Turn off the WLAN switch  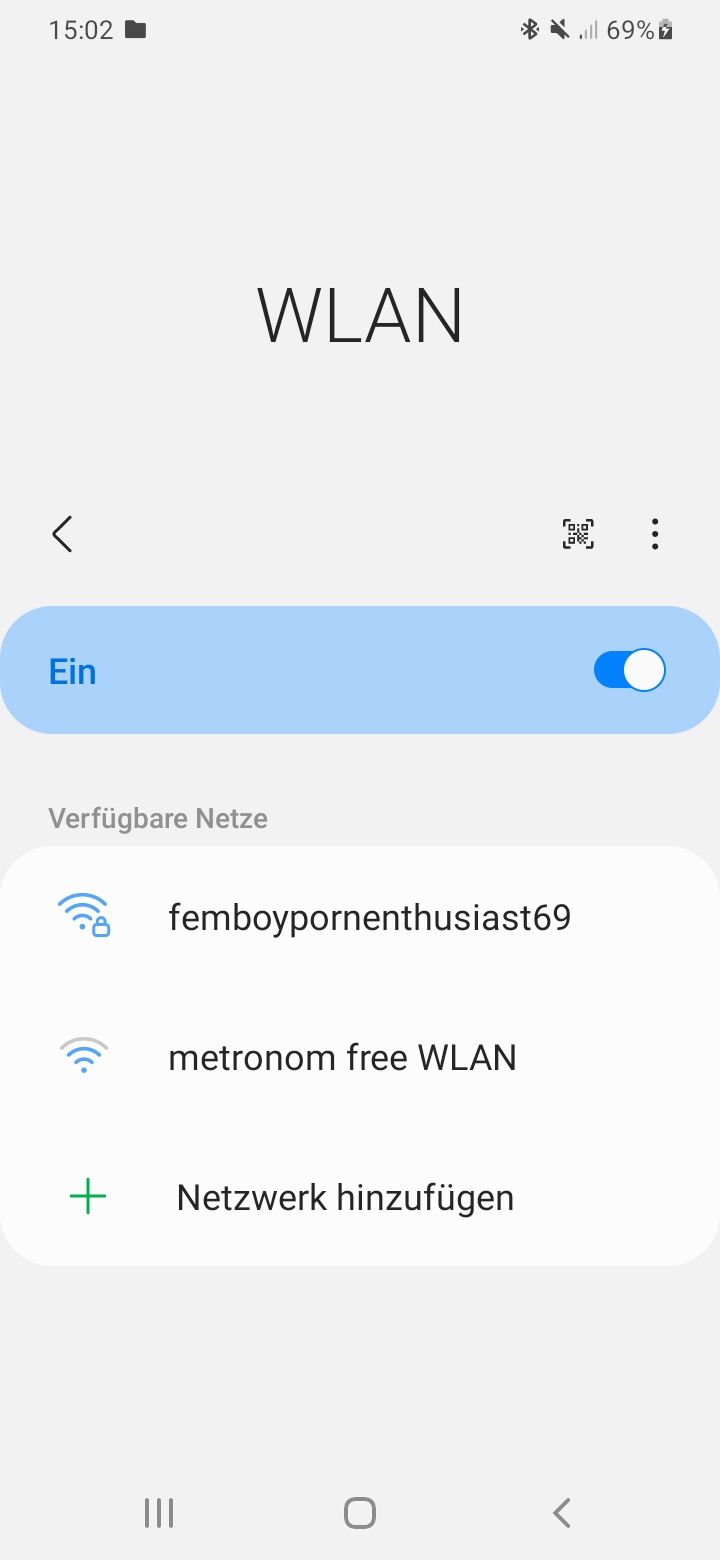tap(629, 670)
